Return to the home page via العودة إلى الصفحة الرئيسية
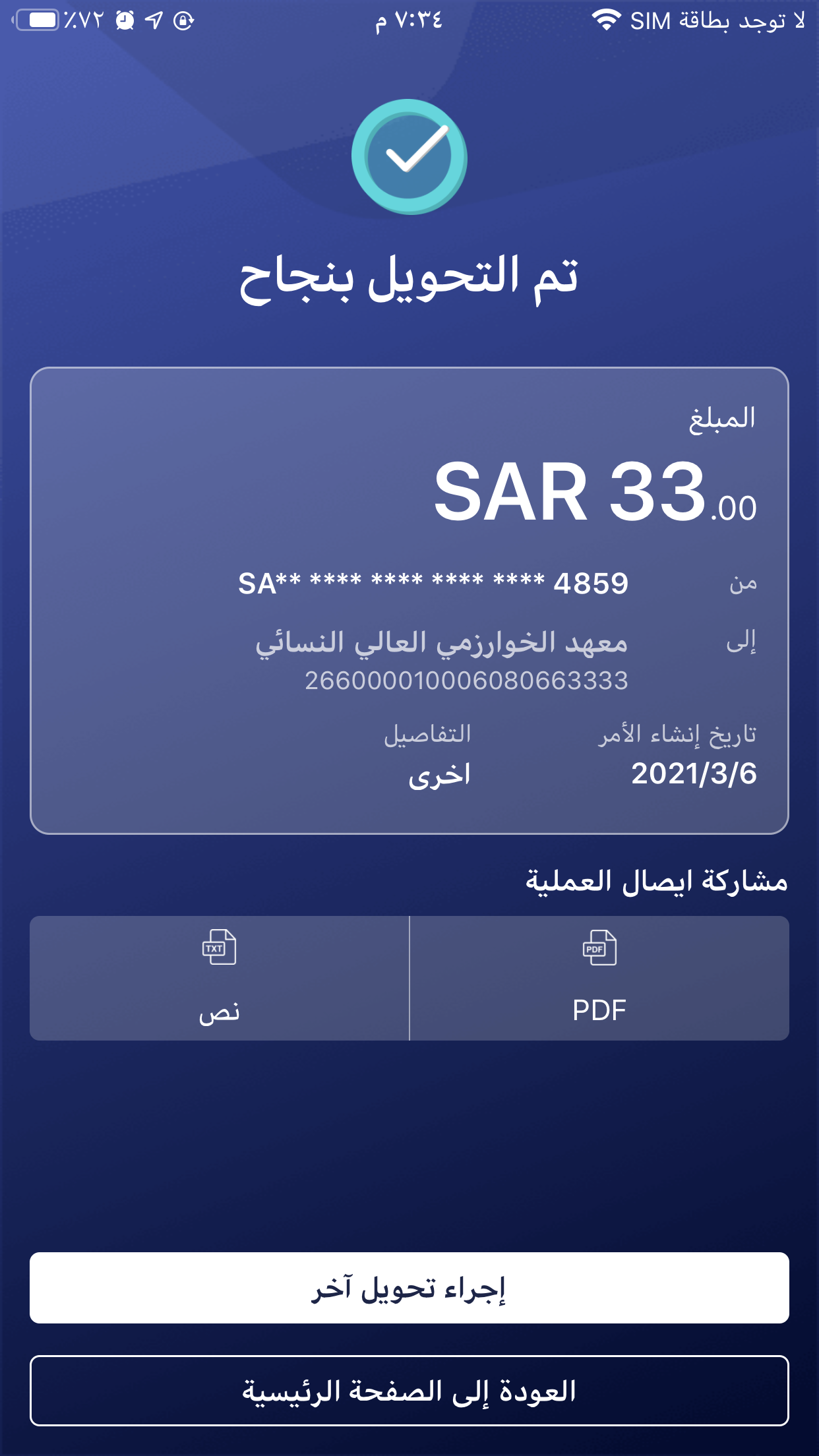This screenshot has width=819, height=1456. 409,1390
